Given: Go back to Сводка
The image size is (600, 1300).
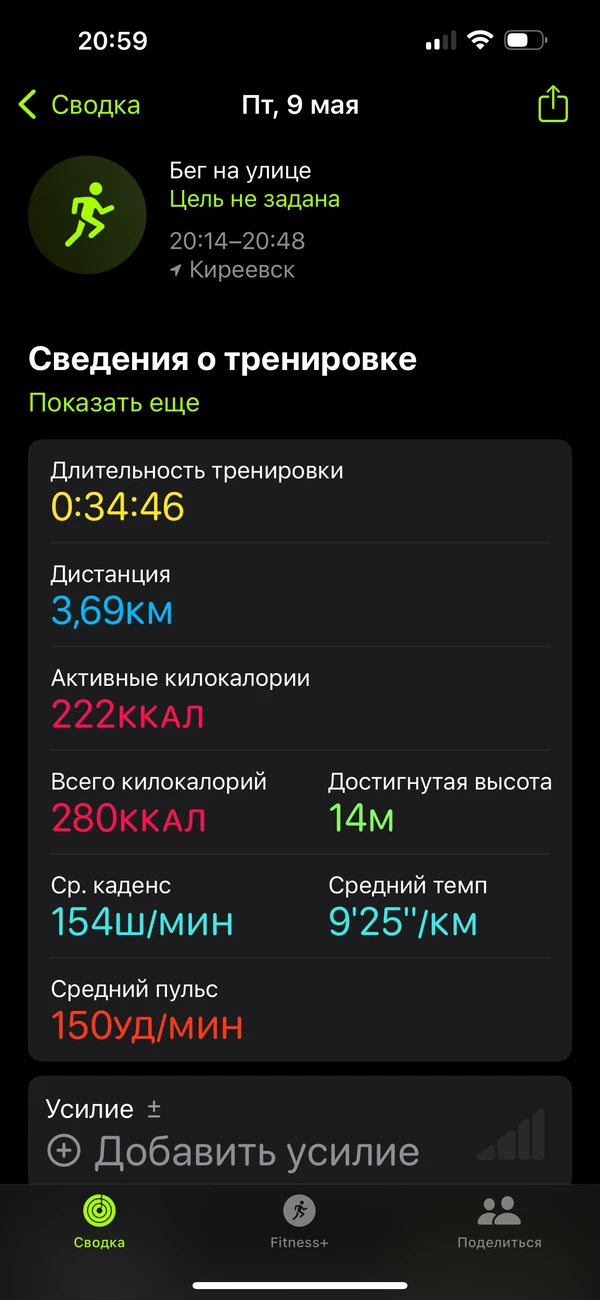Looking at the screenshot, I should click(x=80, y=105).
